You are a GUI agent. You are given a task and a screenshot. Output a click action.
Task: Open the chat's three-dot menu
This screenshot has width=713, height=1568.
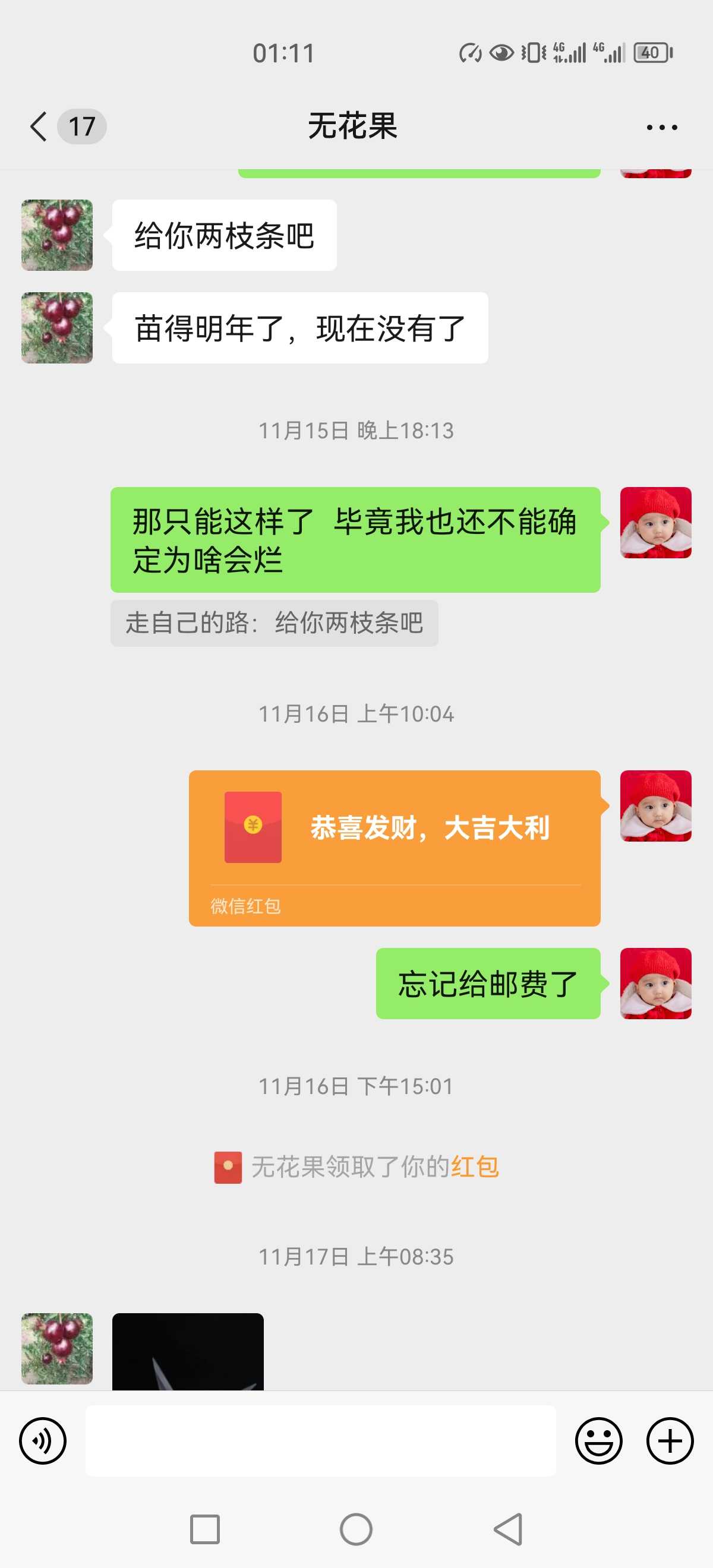pyautogui.click(x=661, y=127)
